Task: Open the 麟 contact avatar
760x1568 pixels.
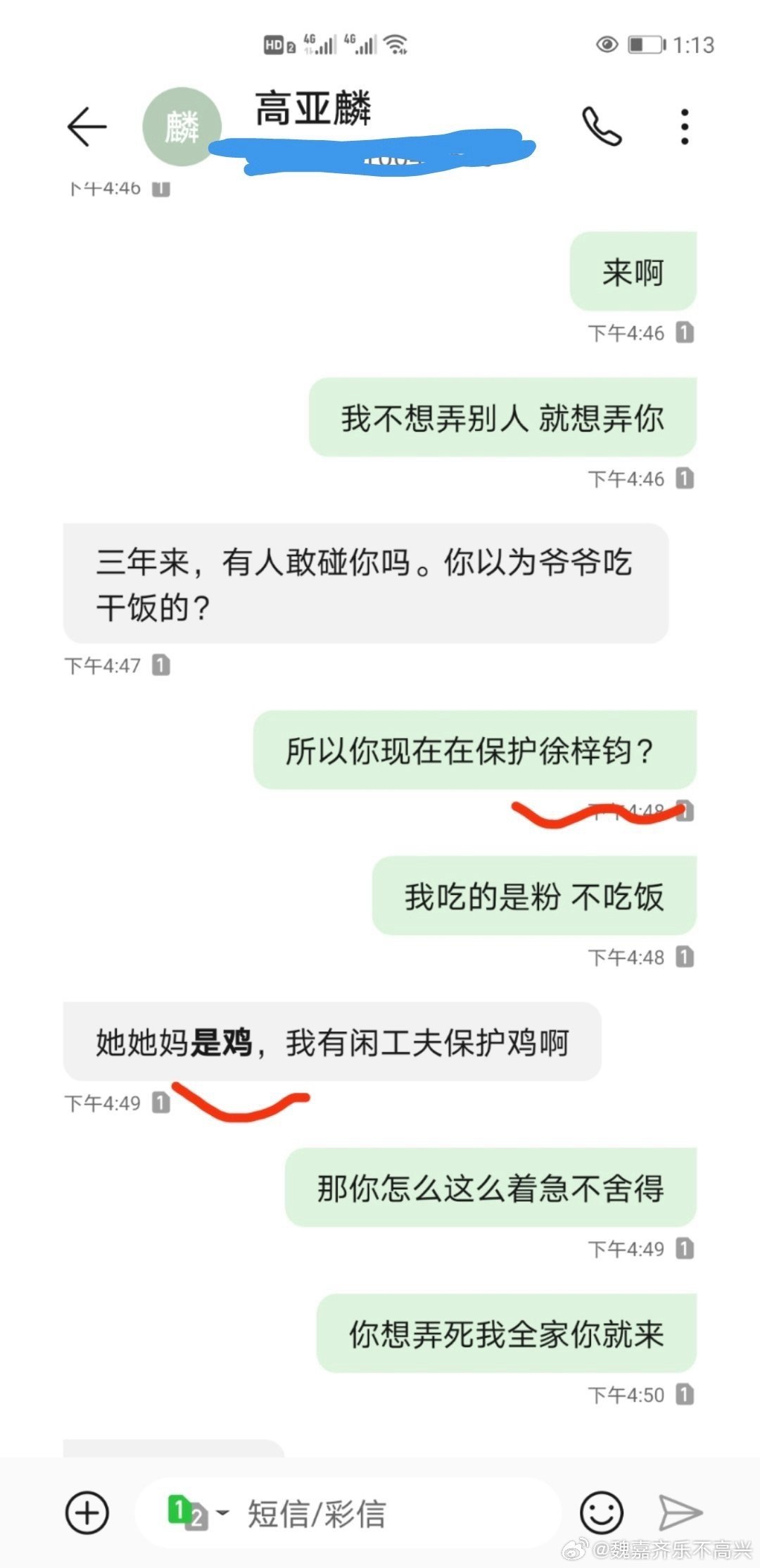Action: coord(182,127)
